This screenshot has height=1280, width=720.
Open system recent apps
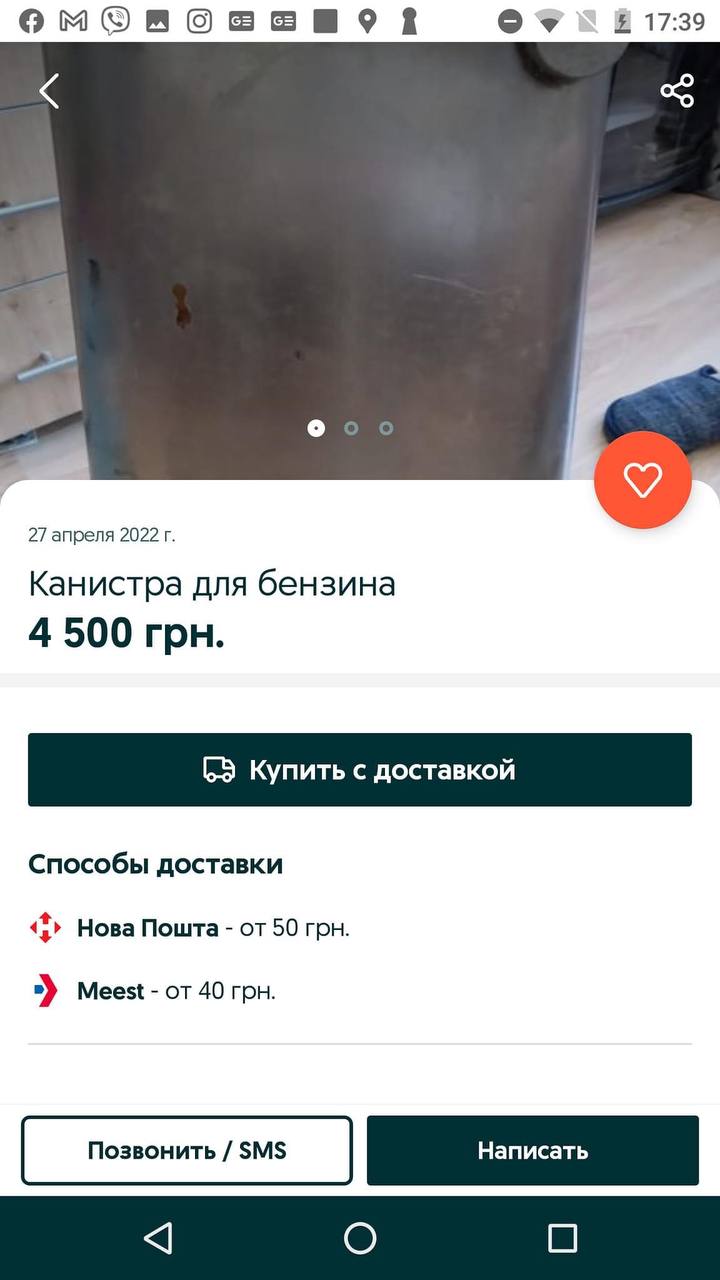pos(562,1238)
